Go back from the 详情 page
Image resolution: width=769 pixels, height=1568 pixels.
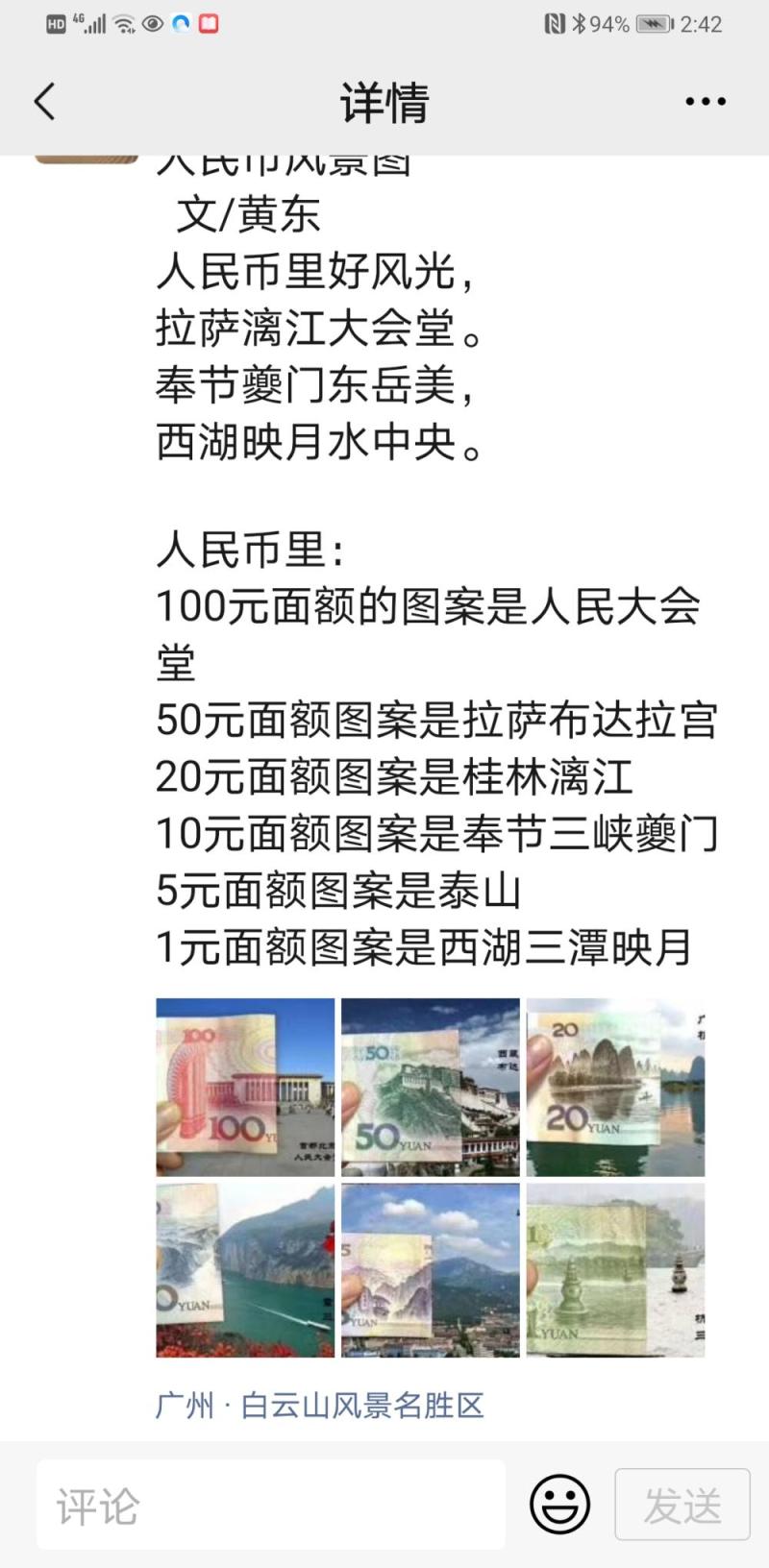click(x=45, y=101)
